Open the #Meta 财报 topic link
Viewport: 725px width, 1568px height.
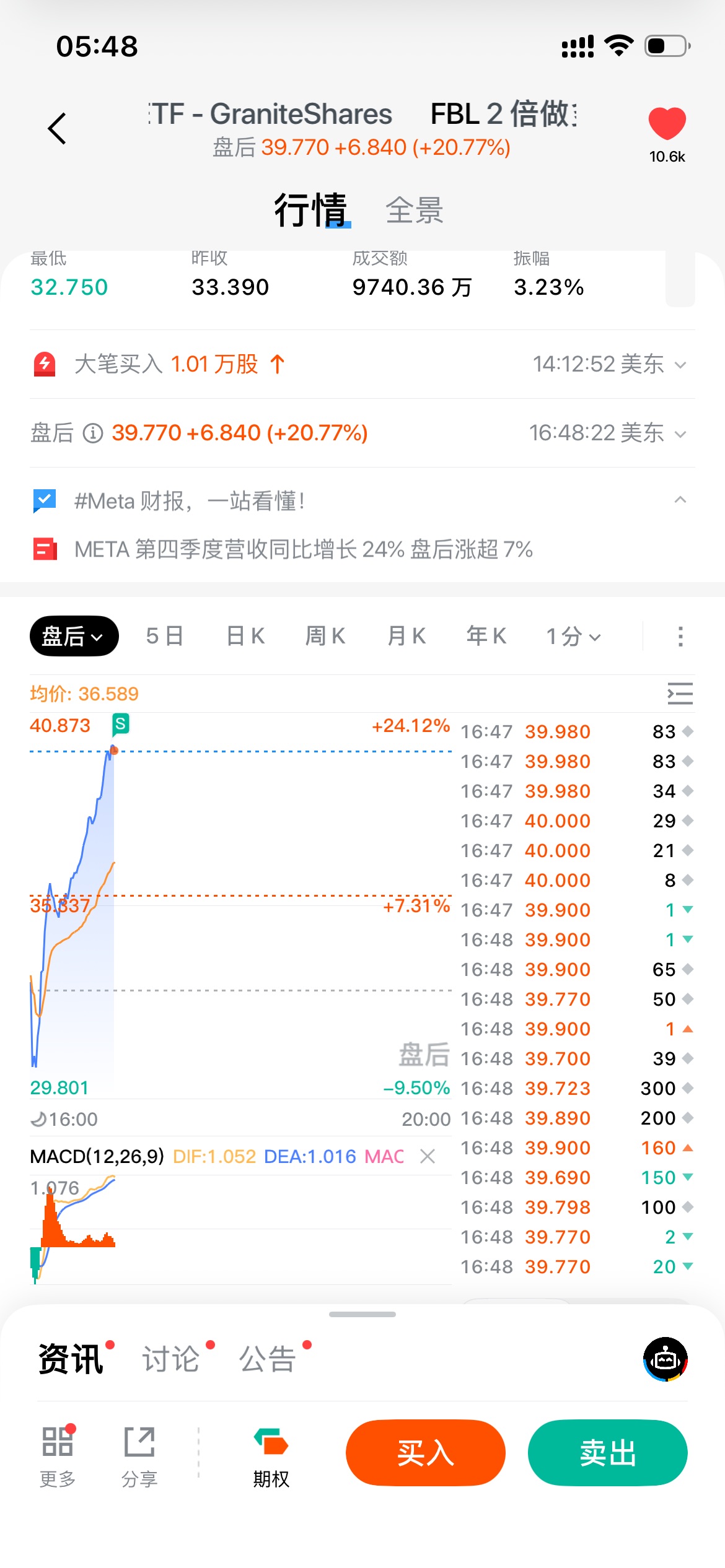189,500
